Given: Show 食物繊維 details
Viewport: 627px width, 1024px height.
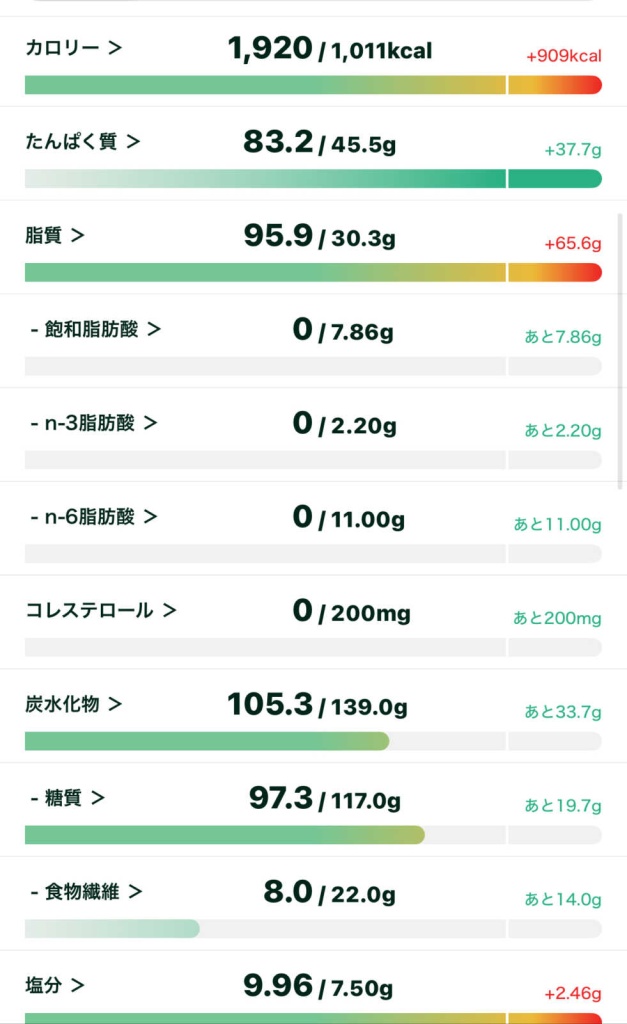Looking at the screenshot, I should [86, 891].
